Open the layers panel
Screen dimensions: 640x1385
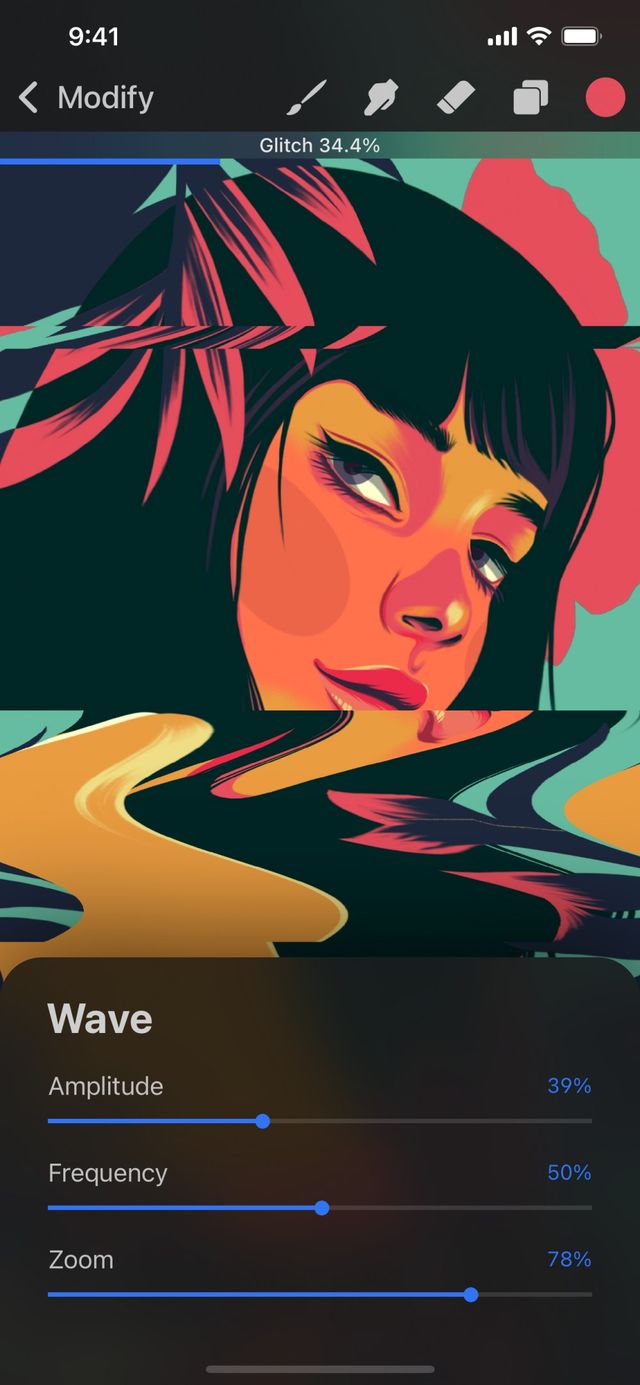tap(530, 98)
